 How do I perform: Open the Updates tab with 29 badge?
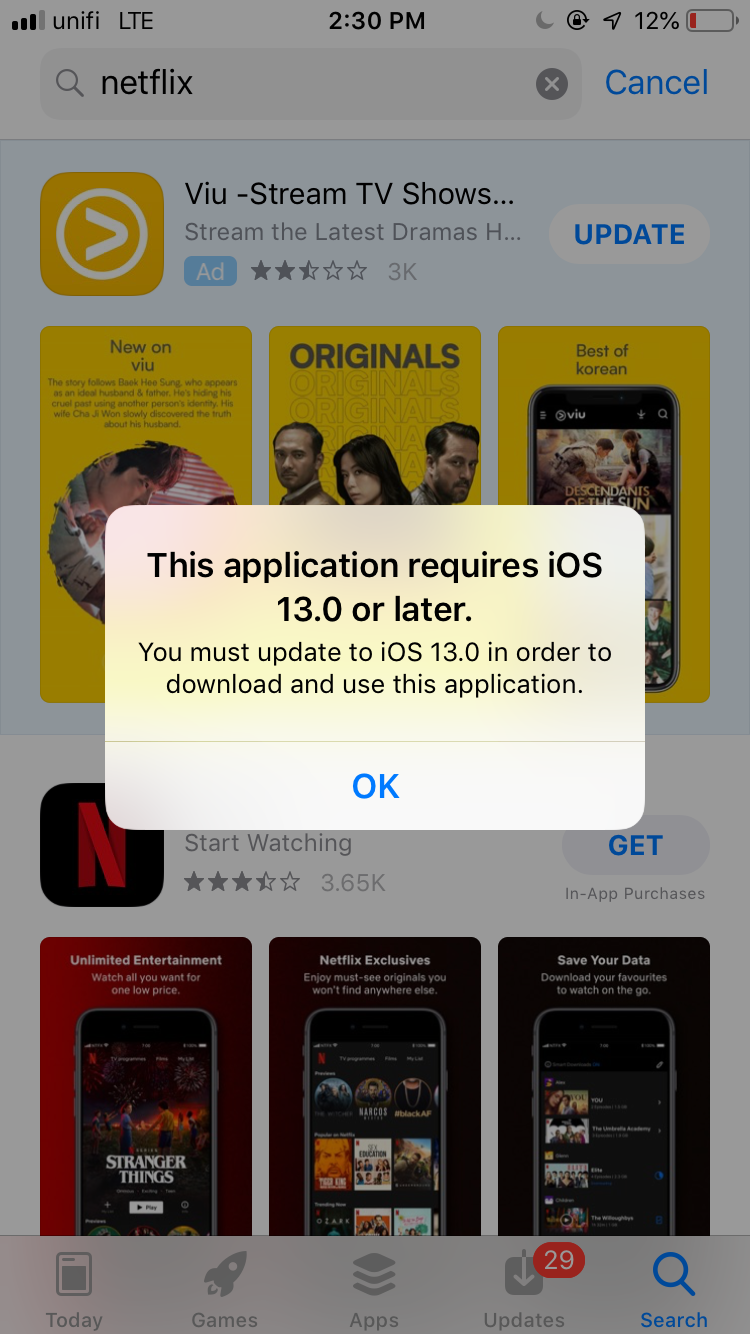pyautogui.click(x=524, y=1290)
